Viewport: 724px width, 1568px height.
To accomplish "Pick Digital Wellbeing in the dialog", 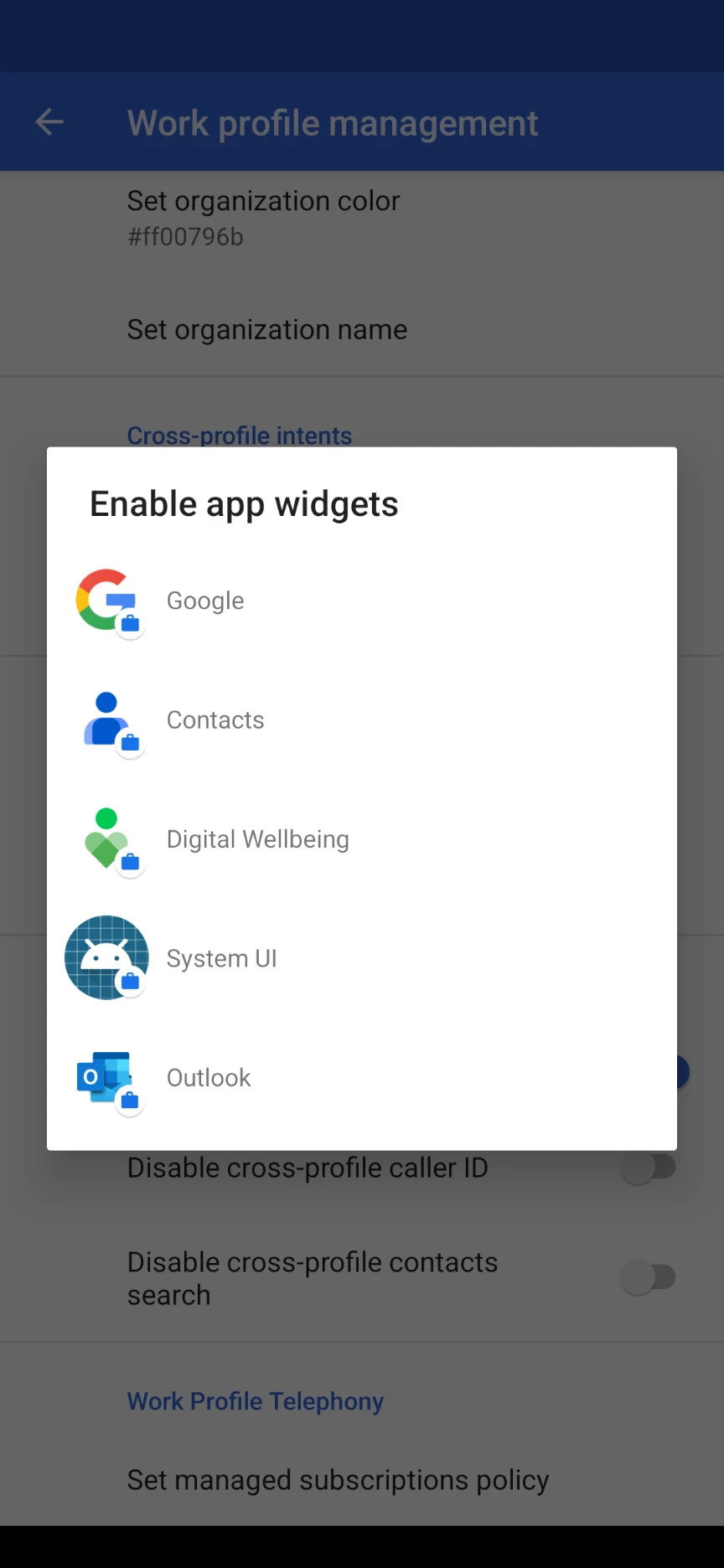I will (x=257, y=839).
